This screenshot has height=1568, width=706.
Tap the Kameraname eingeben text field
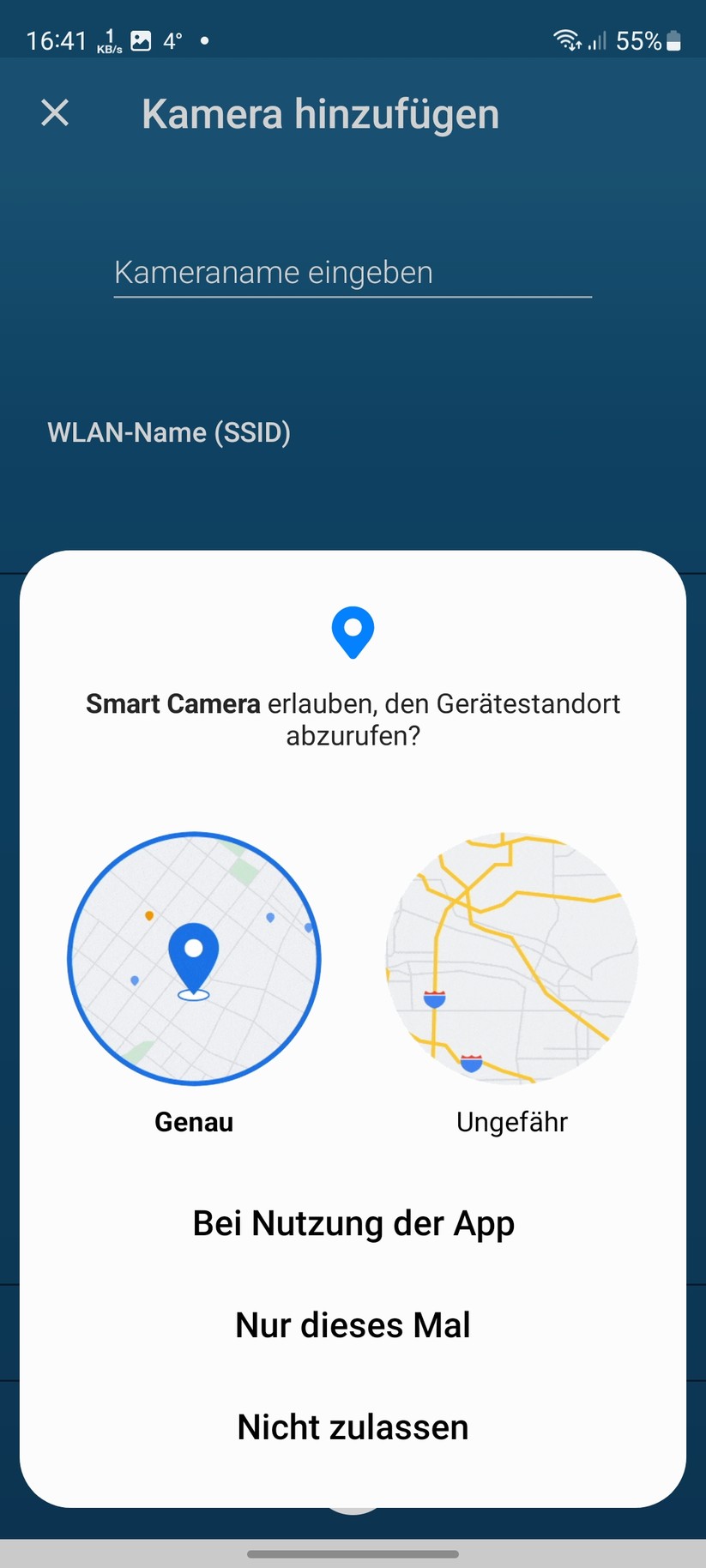tap(353, 273)
